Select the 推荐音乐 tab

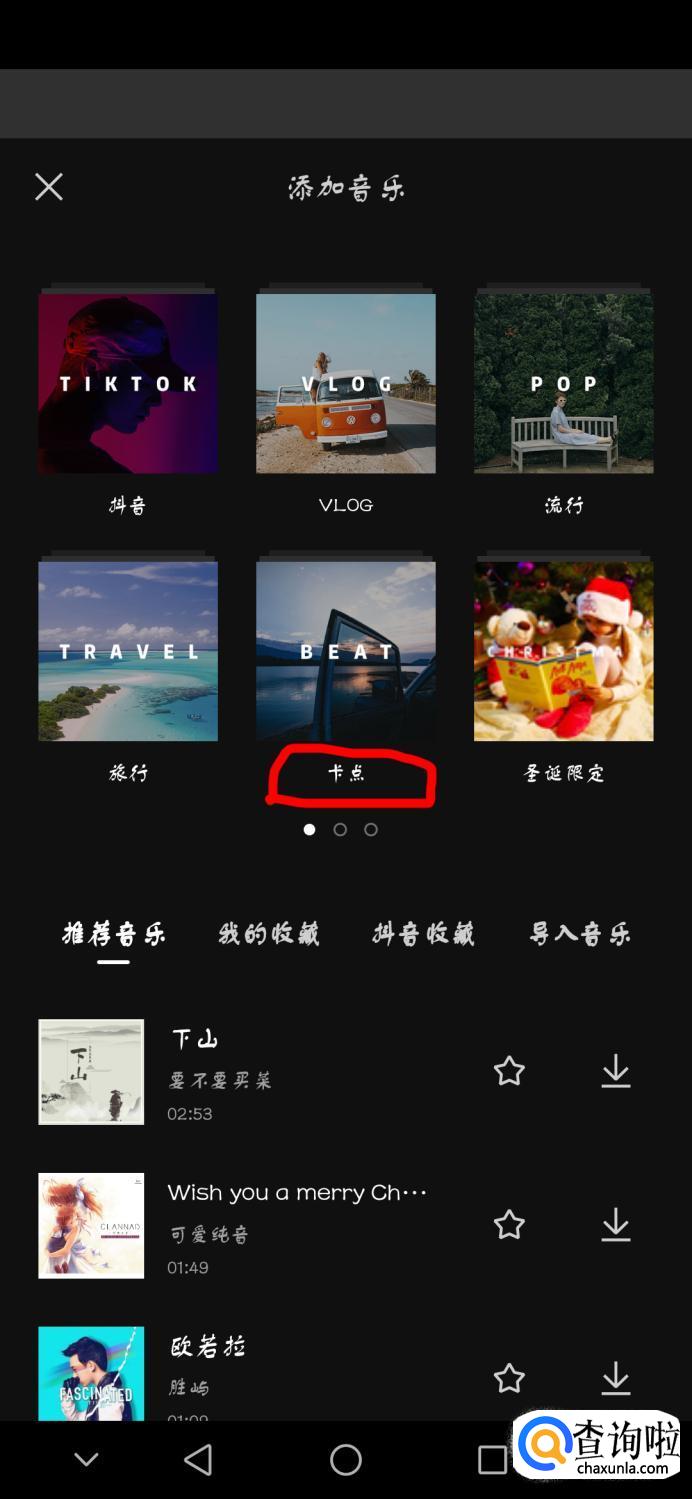pos(114,934)
